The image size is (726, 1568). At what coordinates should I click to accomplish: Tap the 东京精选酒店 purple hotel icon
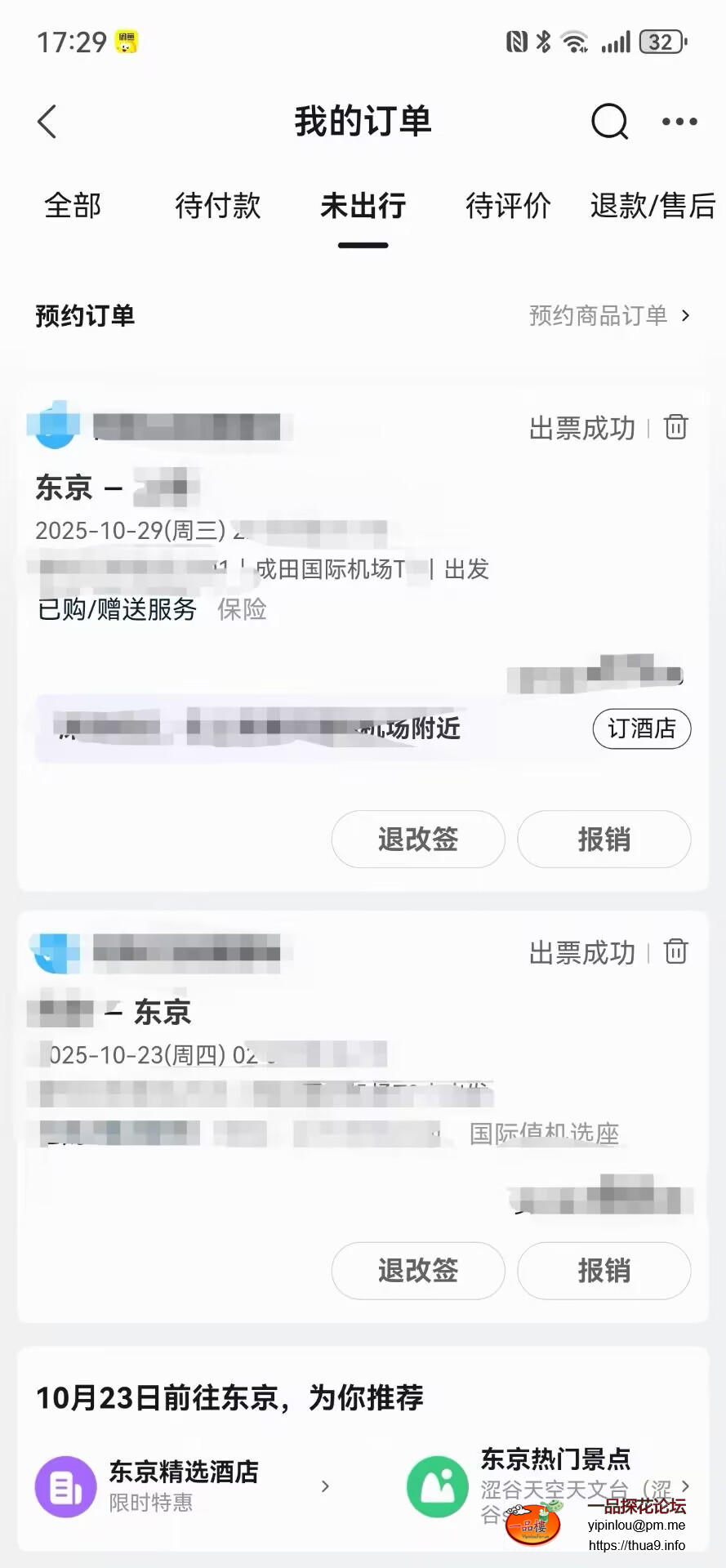[65, 1486]
